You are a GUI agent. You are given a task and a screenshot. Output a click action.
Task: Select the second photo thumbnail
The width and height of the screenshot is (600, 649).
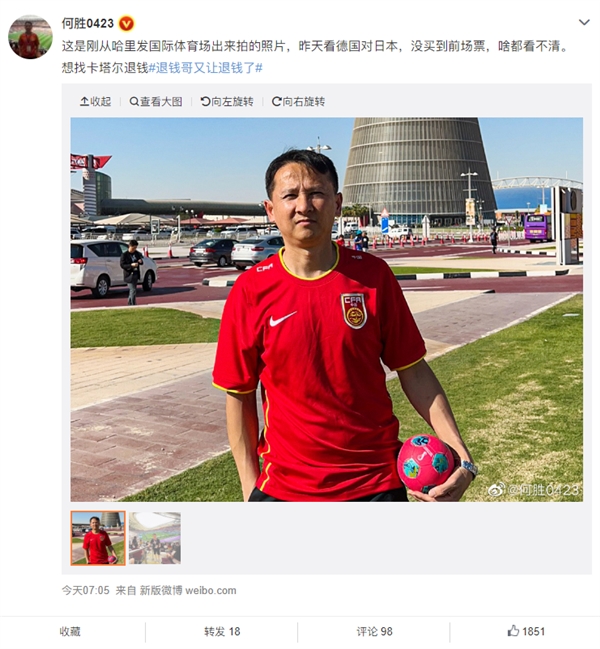(155, 538)
